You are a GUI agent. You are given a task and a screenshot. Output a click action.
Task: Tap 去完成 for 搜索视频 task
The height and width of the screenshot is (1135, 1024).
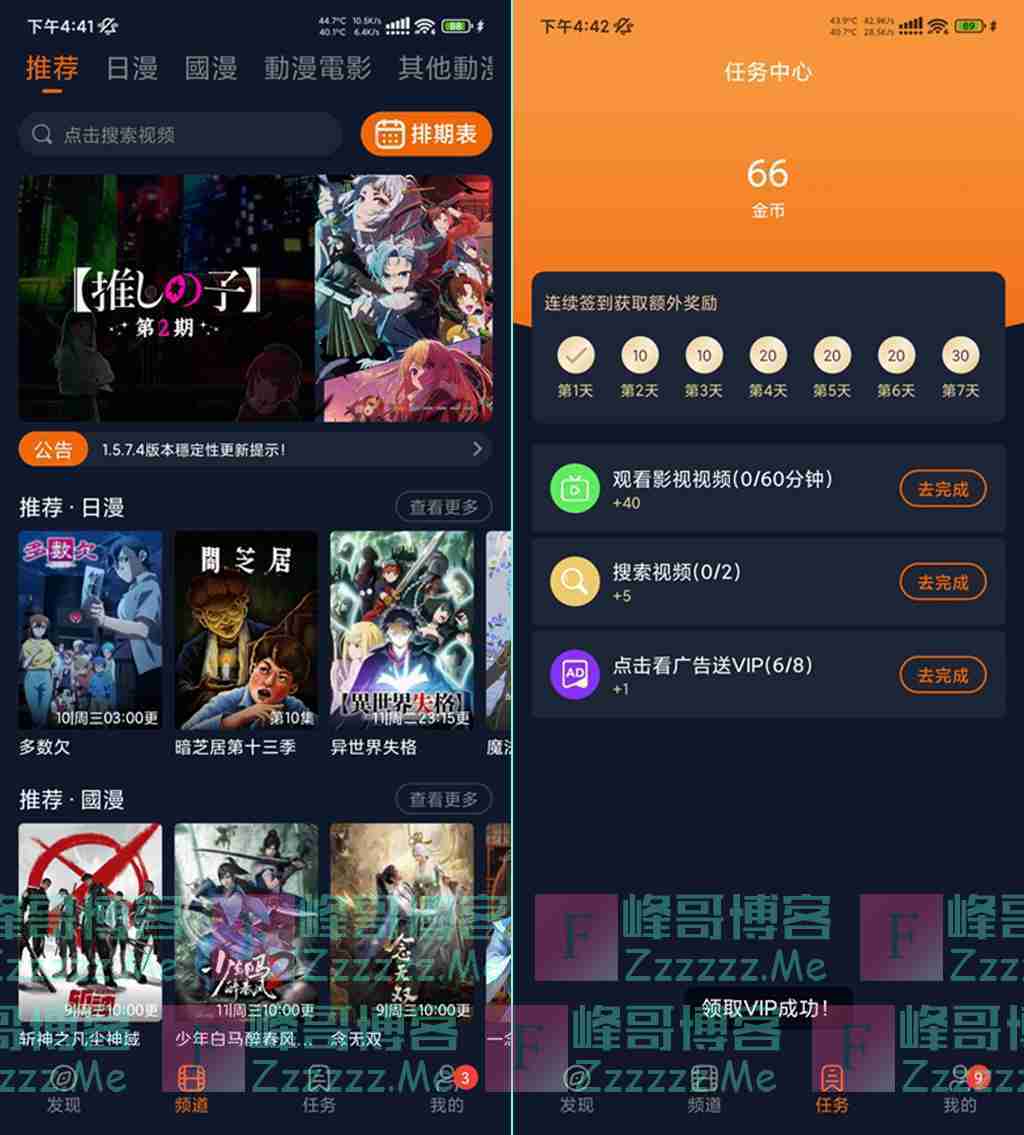(943, 582)
